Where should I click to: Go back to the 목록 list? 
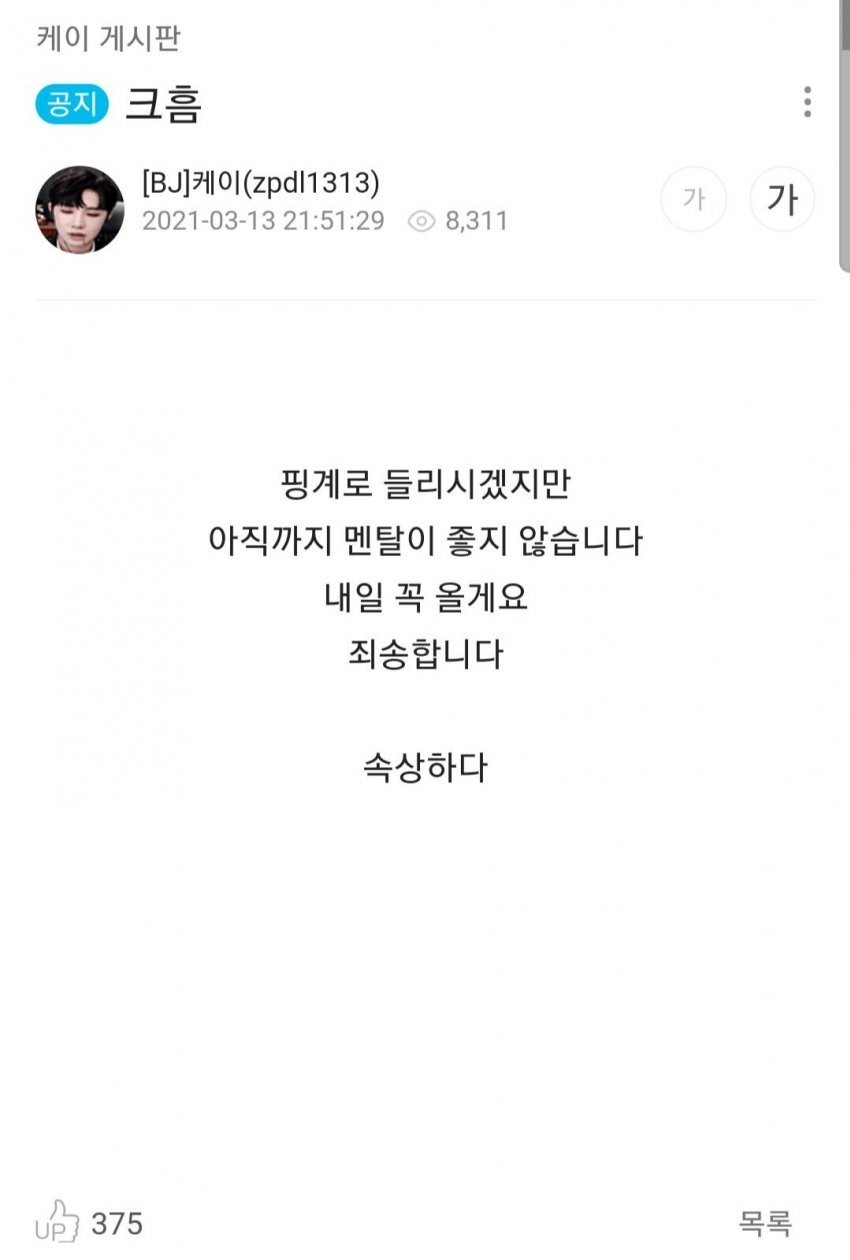pos(765,1222)
